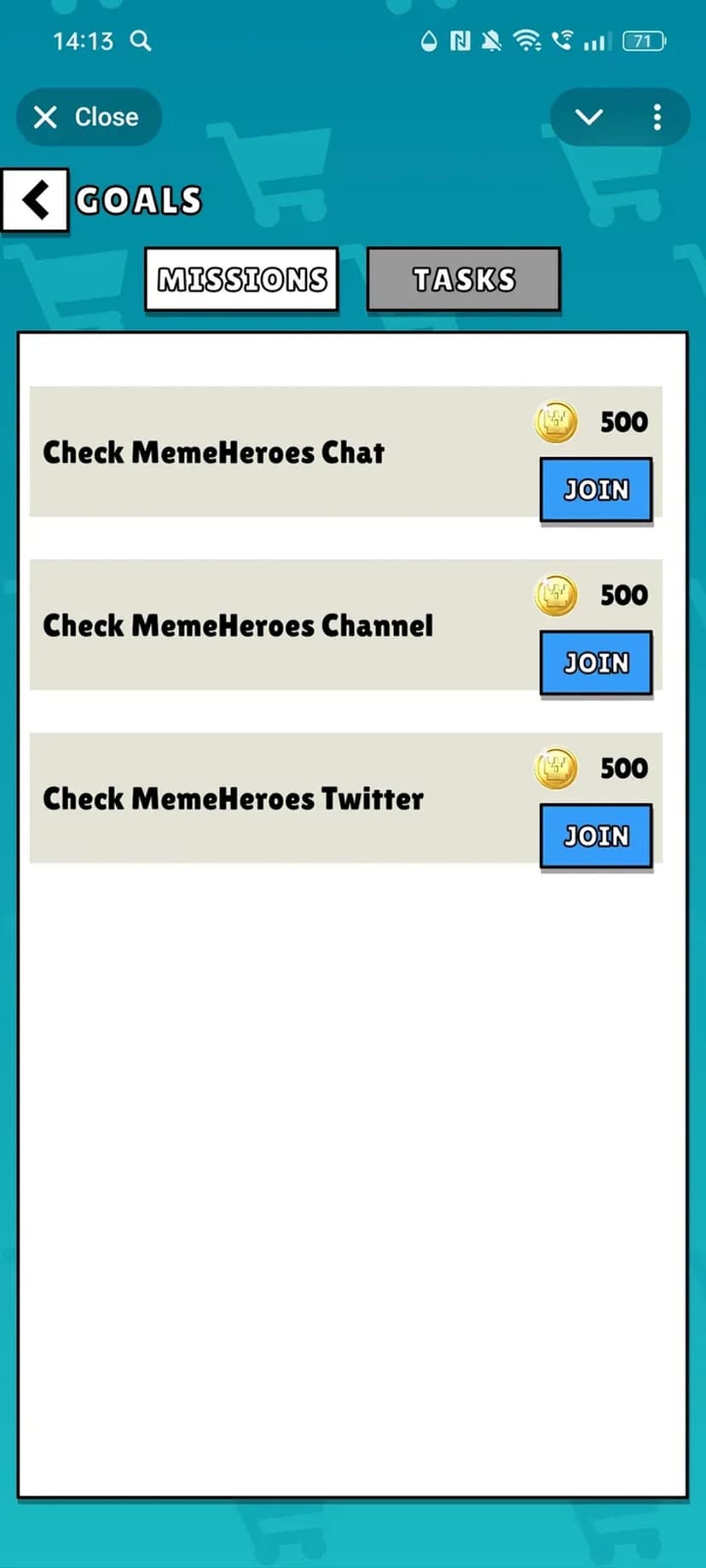Go back from the Goals page
Image resolution: width=706 pixels, height=1568 pixels.
pos(35,200)
